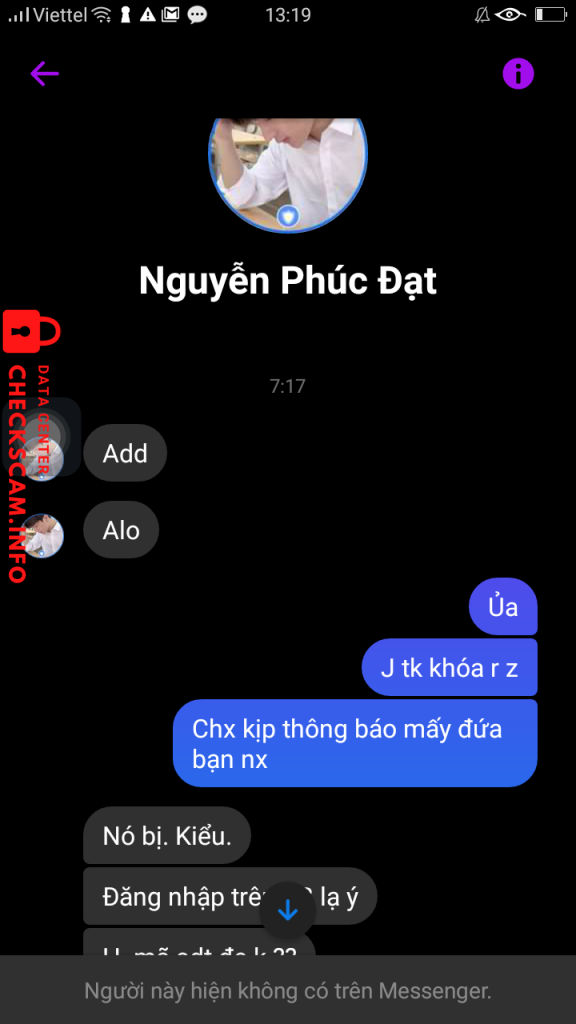Open the conversation info icon
576x1024 pixels.
[518, 74]
